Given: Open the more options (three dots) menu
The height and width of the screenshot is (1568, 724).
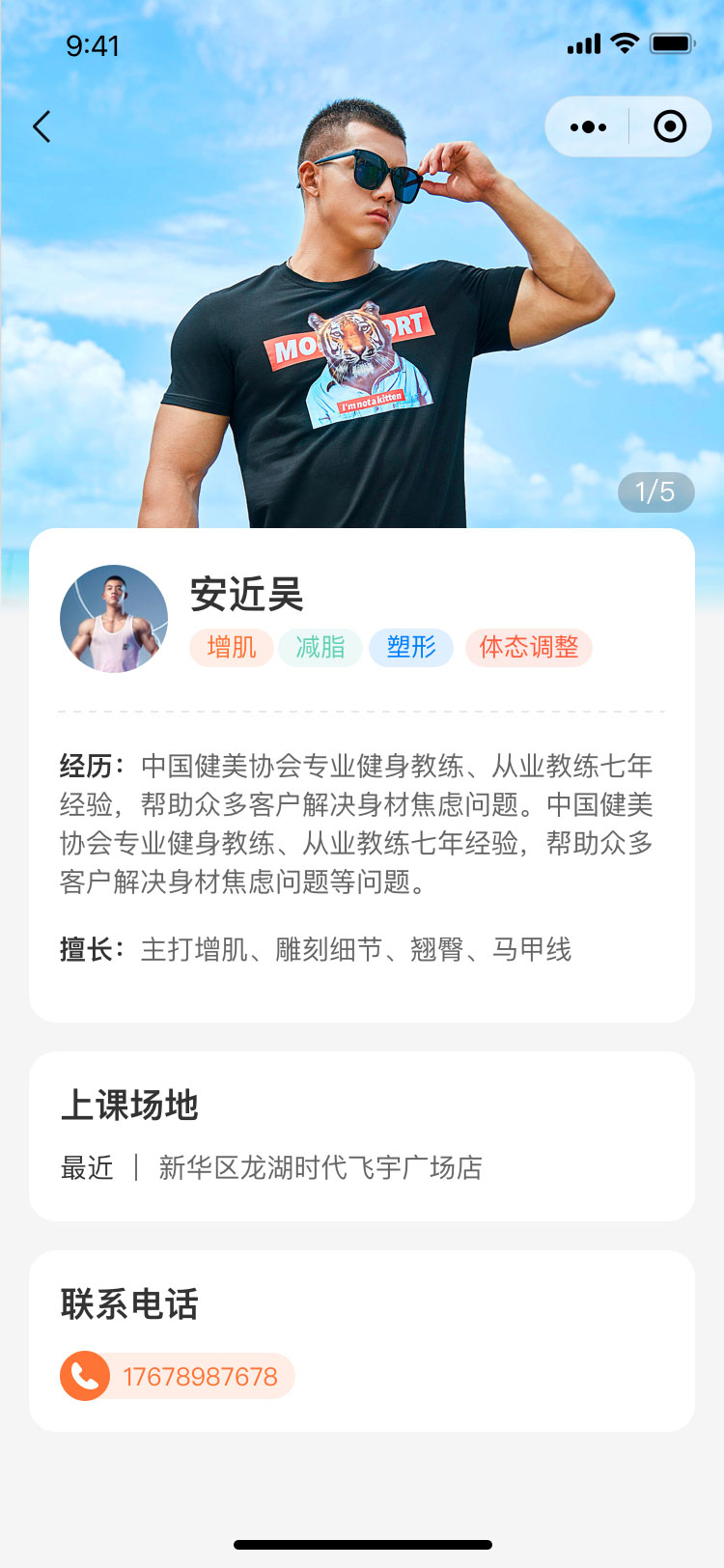Looking at the screenshot, I should pyautogui.click(x=587, y=126).
